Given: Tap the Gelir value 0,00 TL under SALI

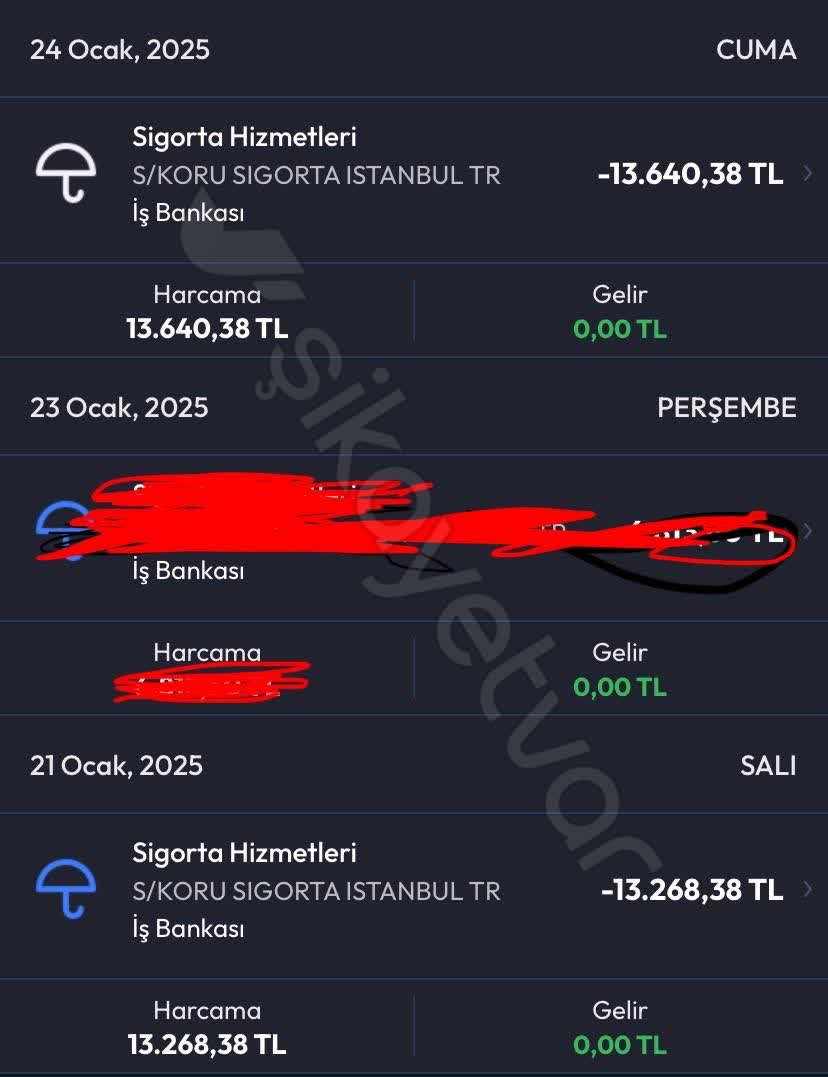Looking at the screenshot, I should (621, 1044).
